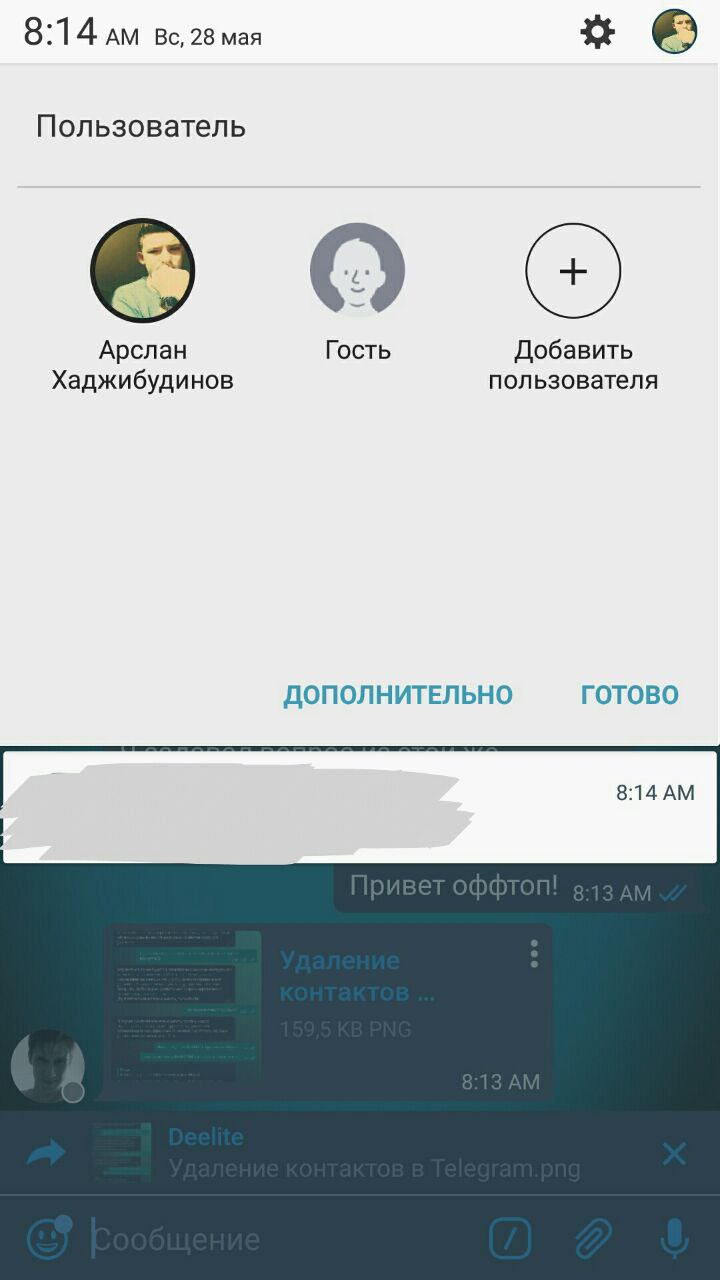The height and width of the screenshot is (1280, 720).
Task: Tap the profile avatar in status bar
Action: coord(674,32)
